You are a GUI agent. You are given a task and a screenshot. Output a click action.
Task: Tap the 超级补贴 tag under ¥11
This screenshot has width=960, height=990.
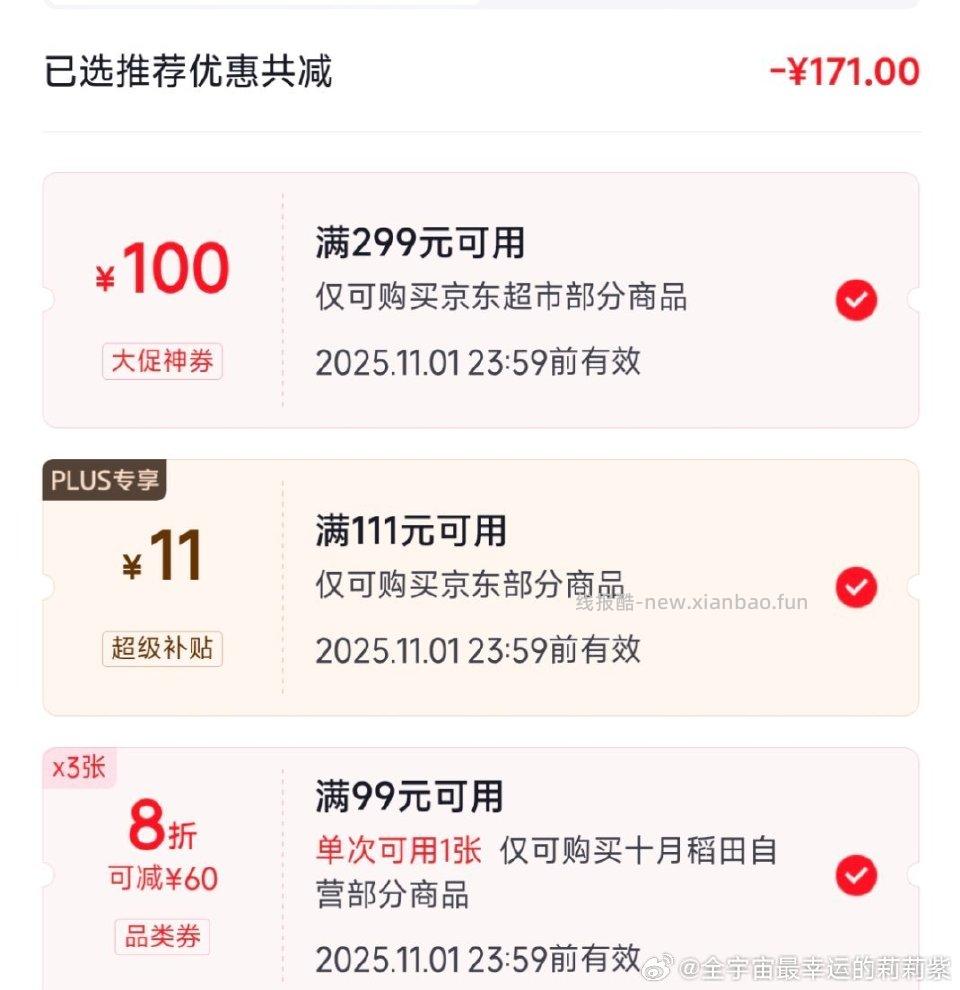pos(162,650)
